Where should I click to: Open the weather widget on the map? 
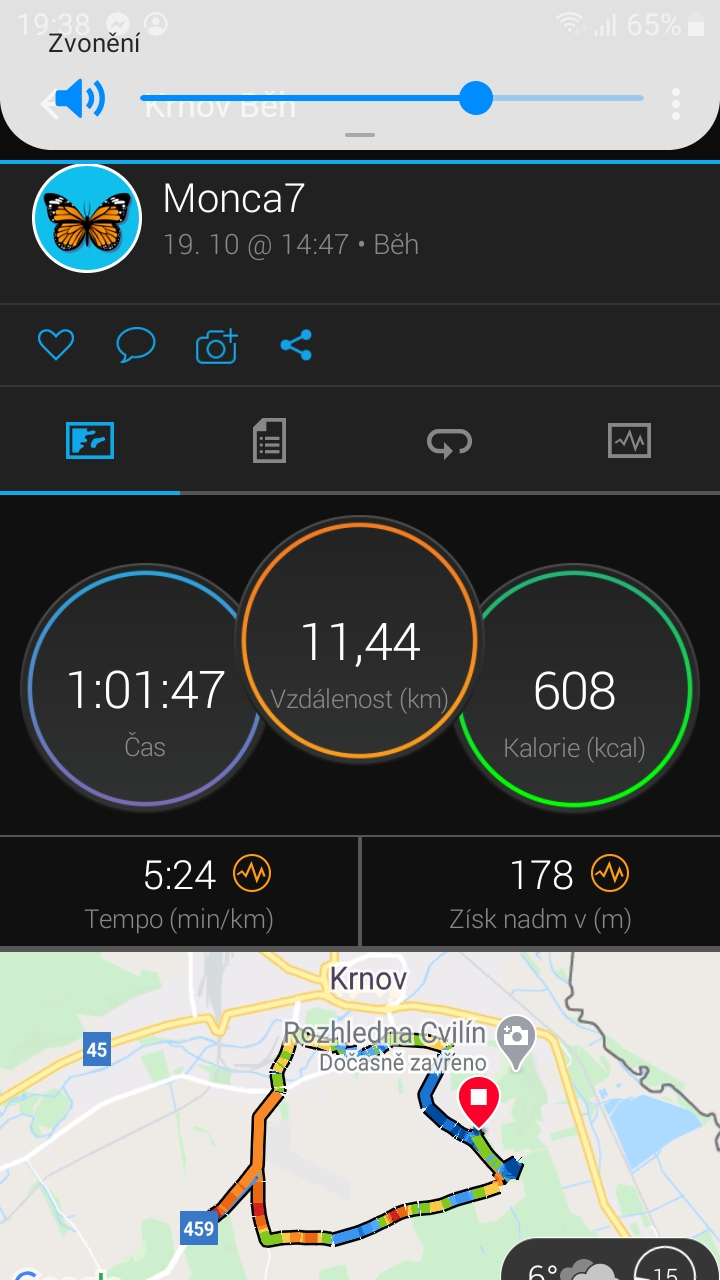611,1262
